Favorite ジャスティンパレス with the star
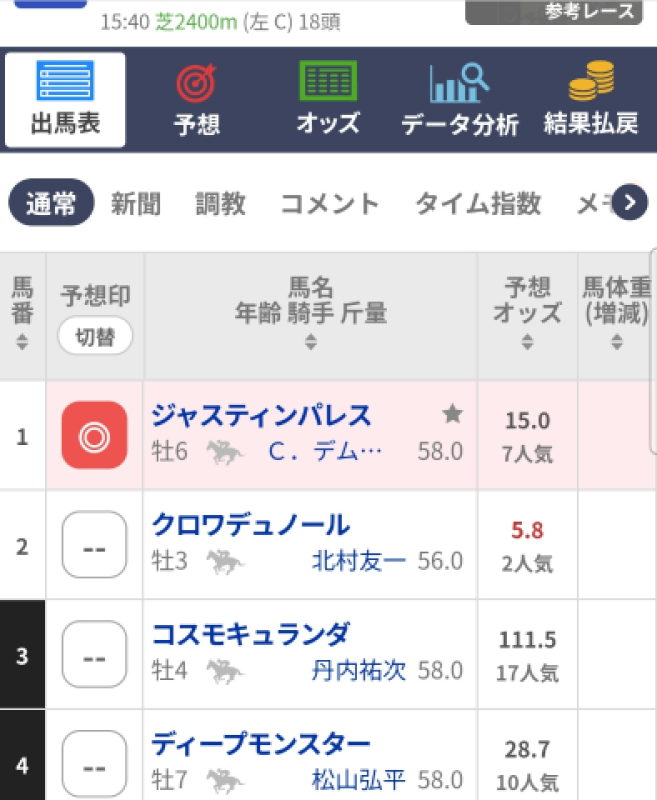The width and height of the screenshot is (657, 800). 452,414
